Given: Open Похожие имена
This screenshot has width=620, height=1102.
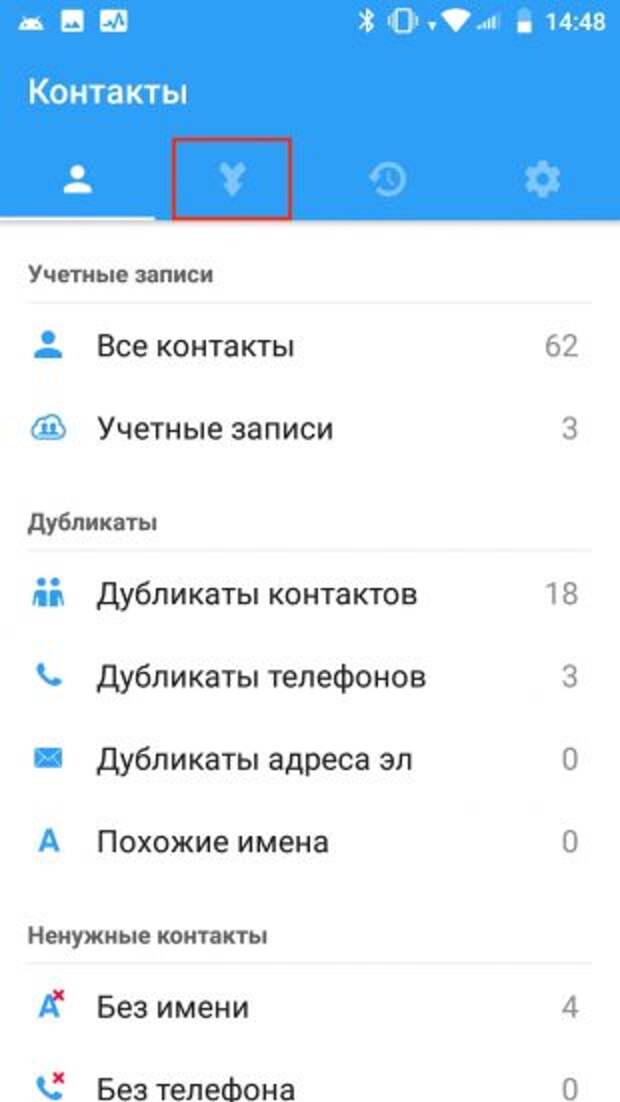Looking at the screenshot, I should tap(310, 841).
